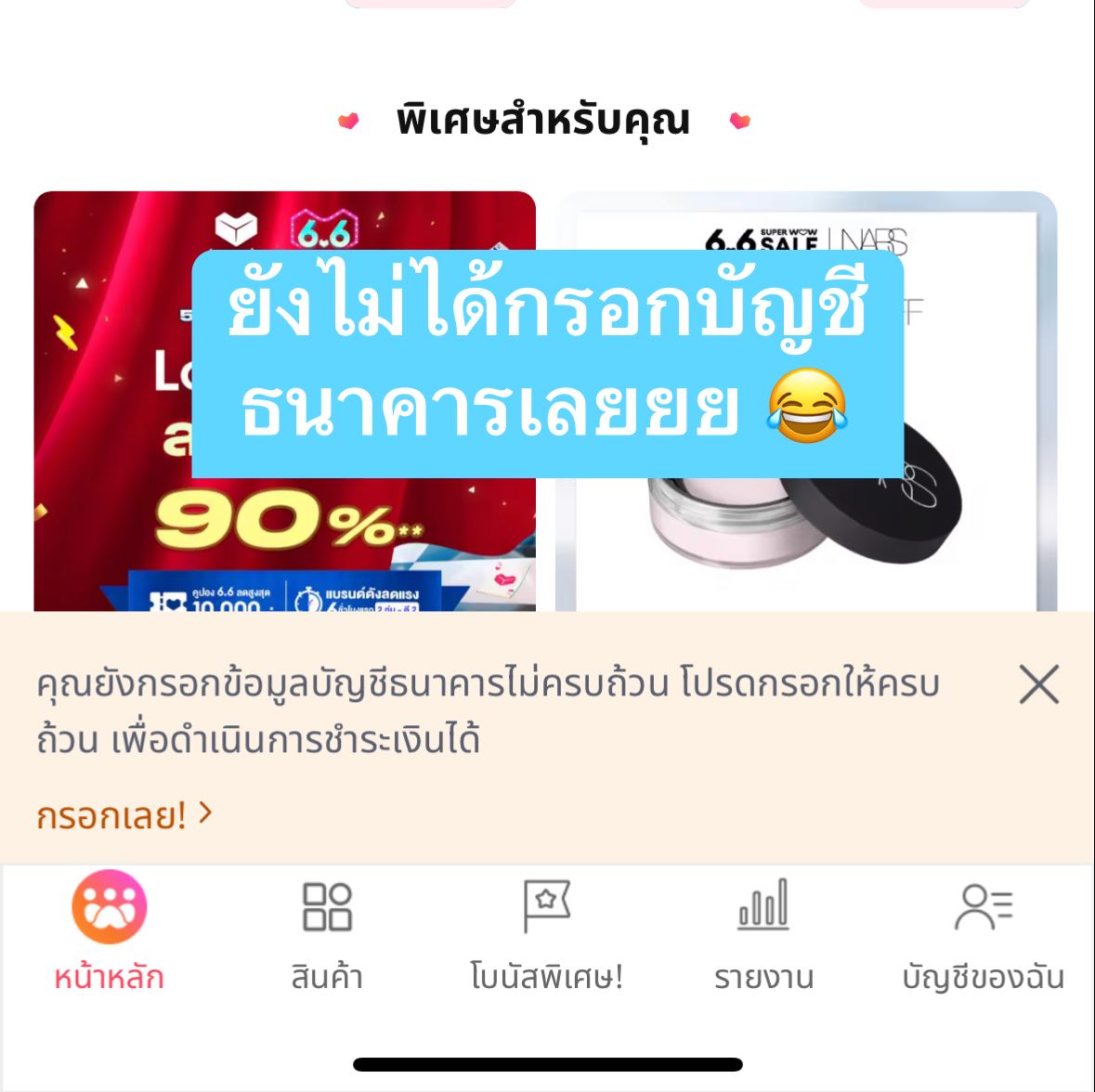The height and width of the screenshot is (1092, 1095).
Task: Go to the โบนัสพิเศษ! tab
Action: pos(546,933)
